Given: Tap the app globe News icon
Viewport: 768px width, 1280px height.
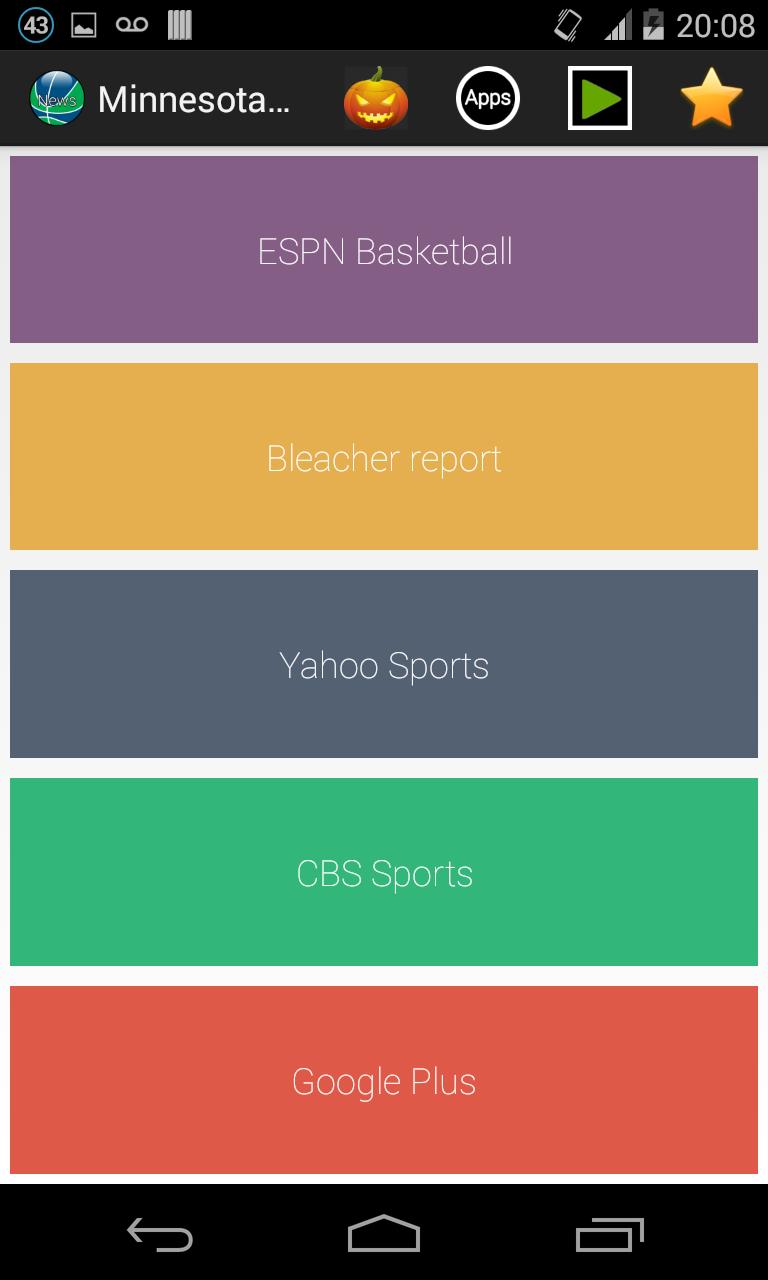Looking at the screenshot, I should (x=56, y=98).
